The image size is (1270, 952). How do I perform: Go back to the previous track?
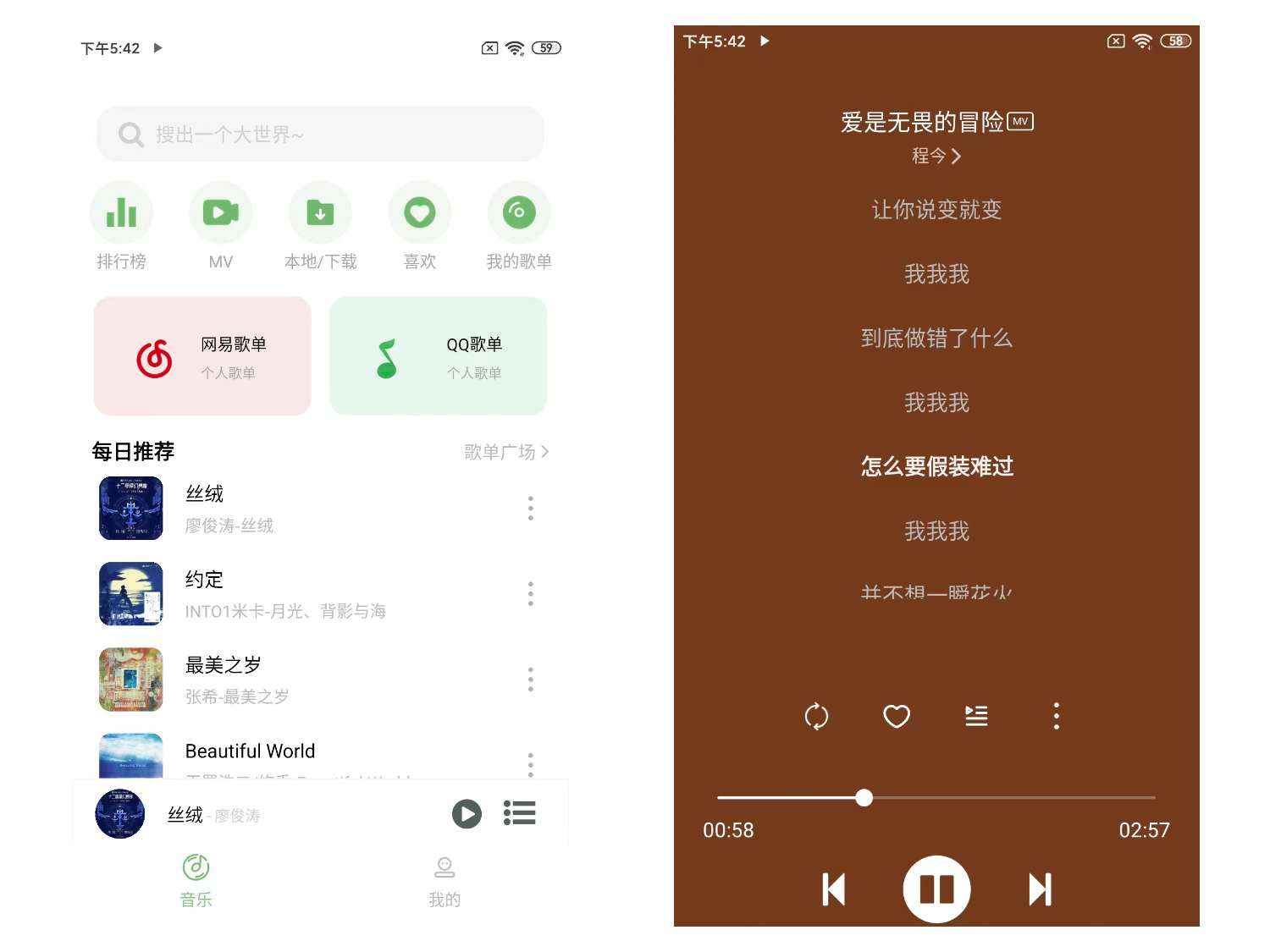tap(834, 889)
